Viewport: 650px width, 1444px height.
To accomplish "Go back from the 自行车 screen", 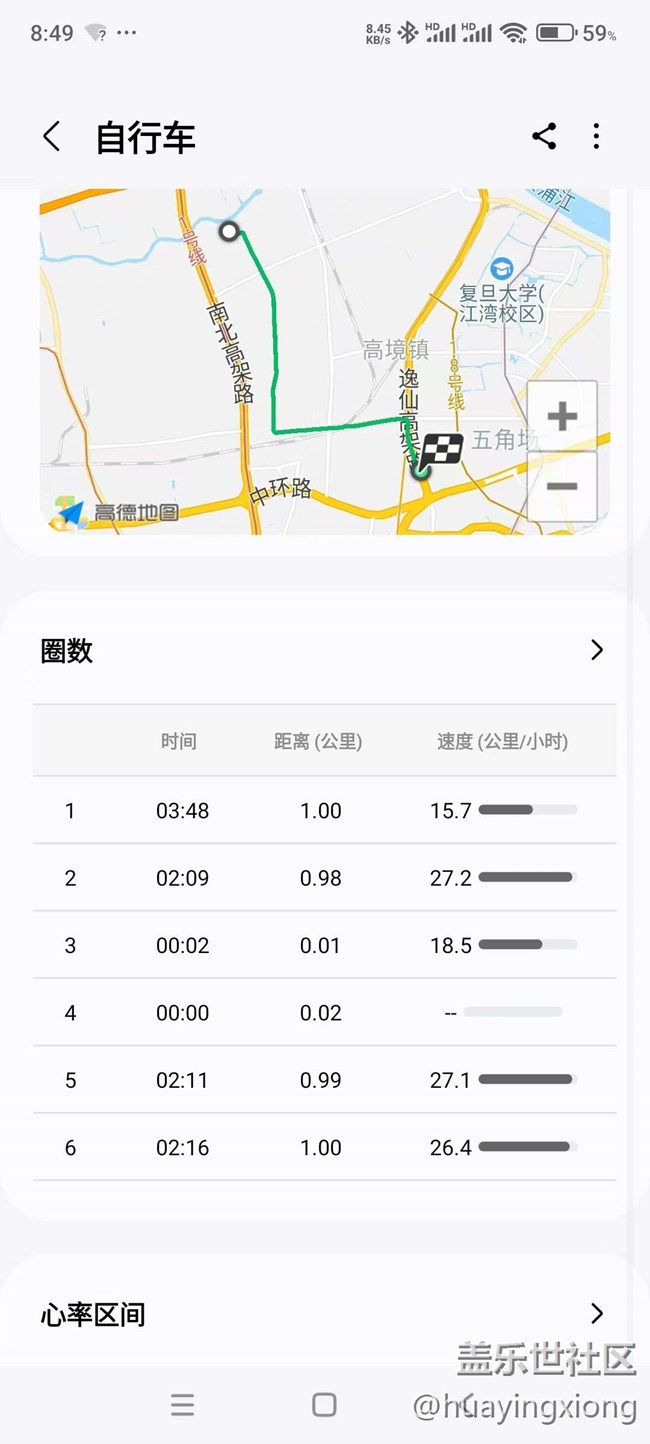I will click(52, 137).
